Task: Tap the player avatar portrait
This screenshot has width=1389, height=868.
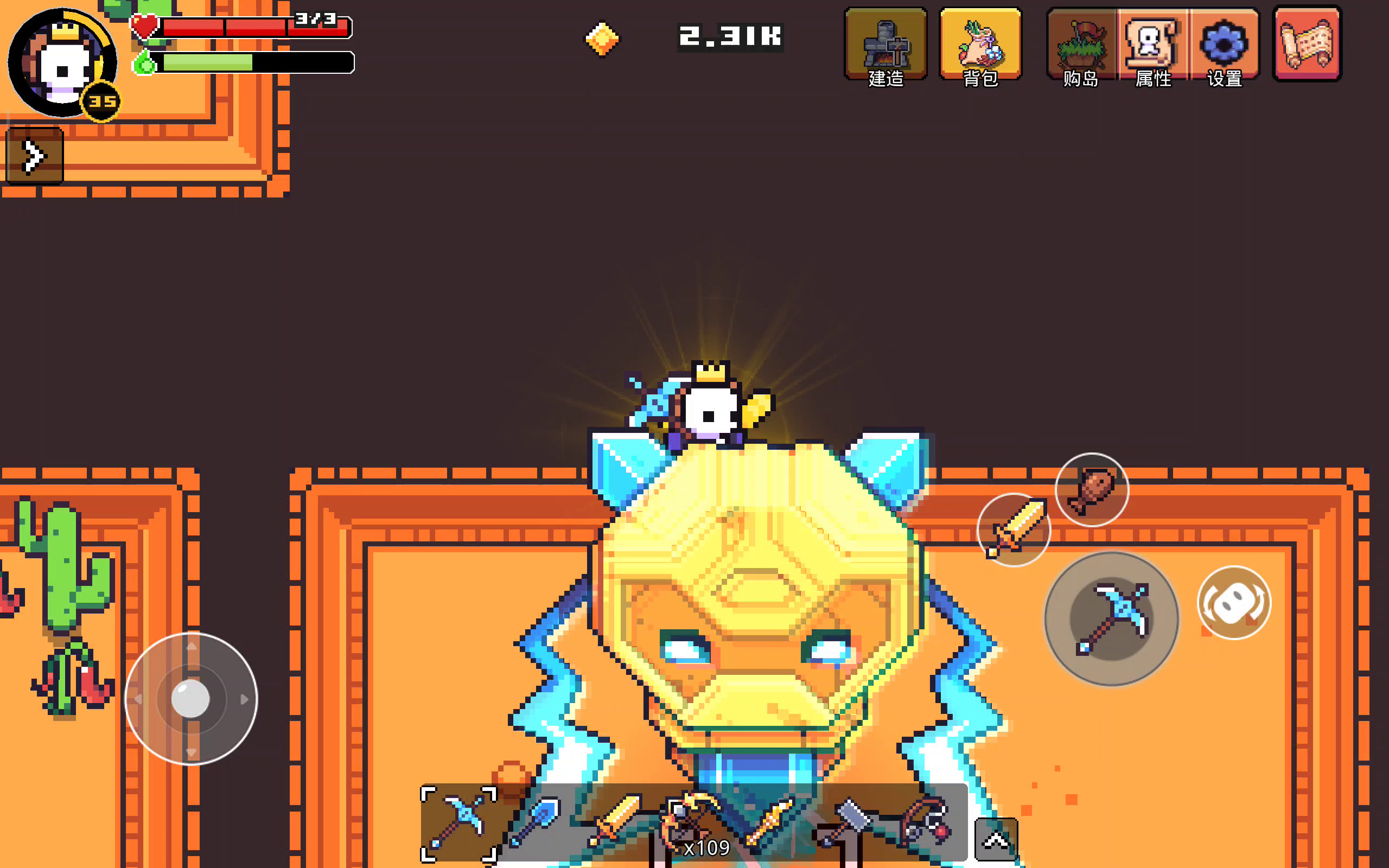Action: coord(61,63)
